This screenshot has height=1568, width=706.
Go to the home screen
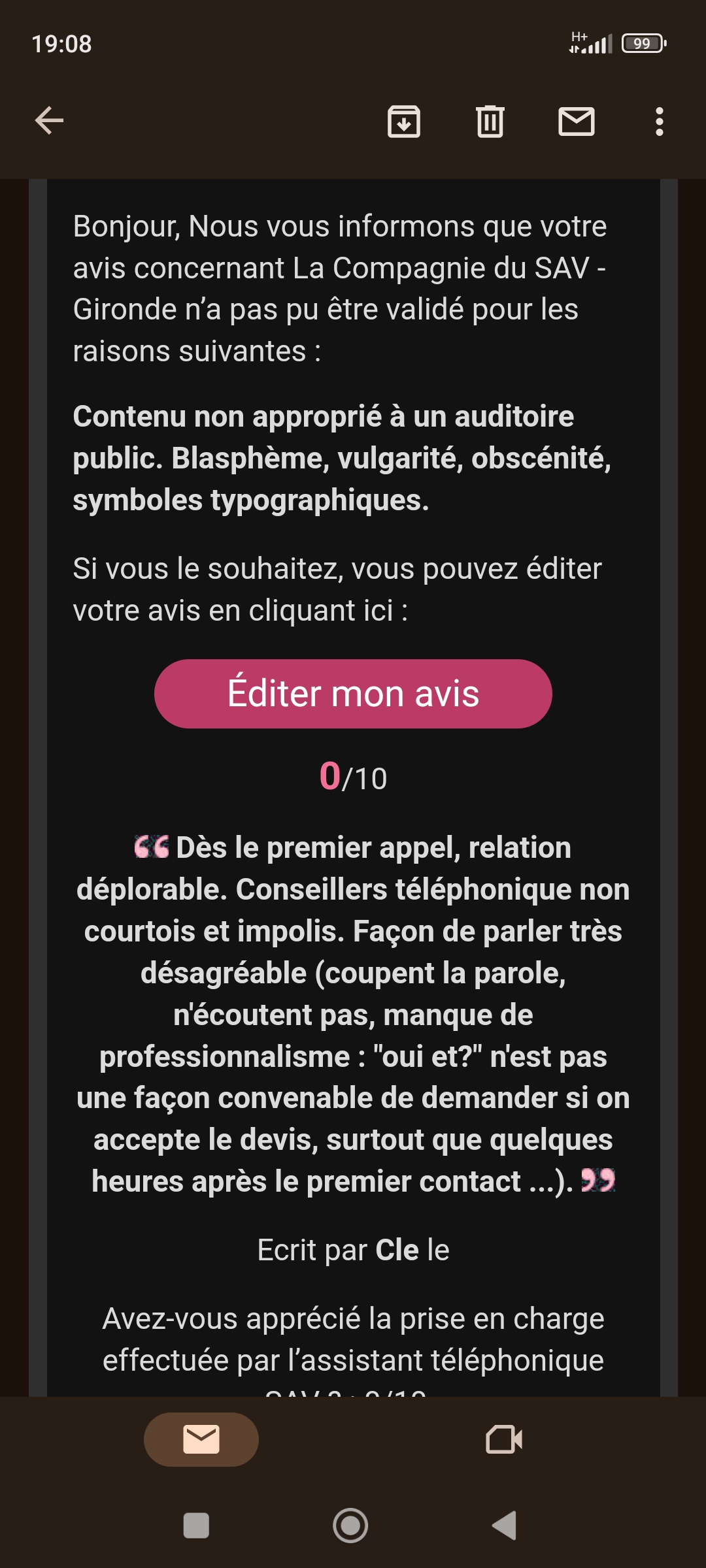point(350,1526)
